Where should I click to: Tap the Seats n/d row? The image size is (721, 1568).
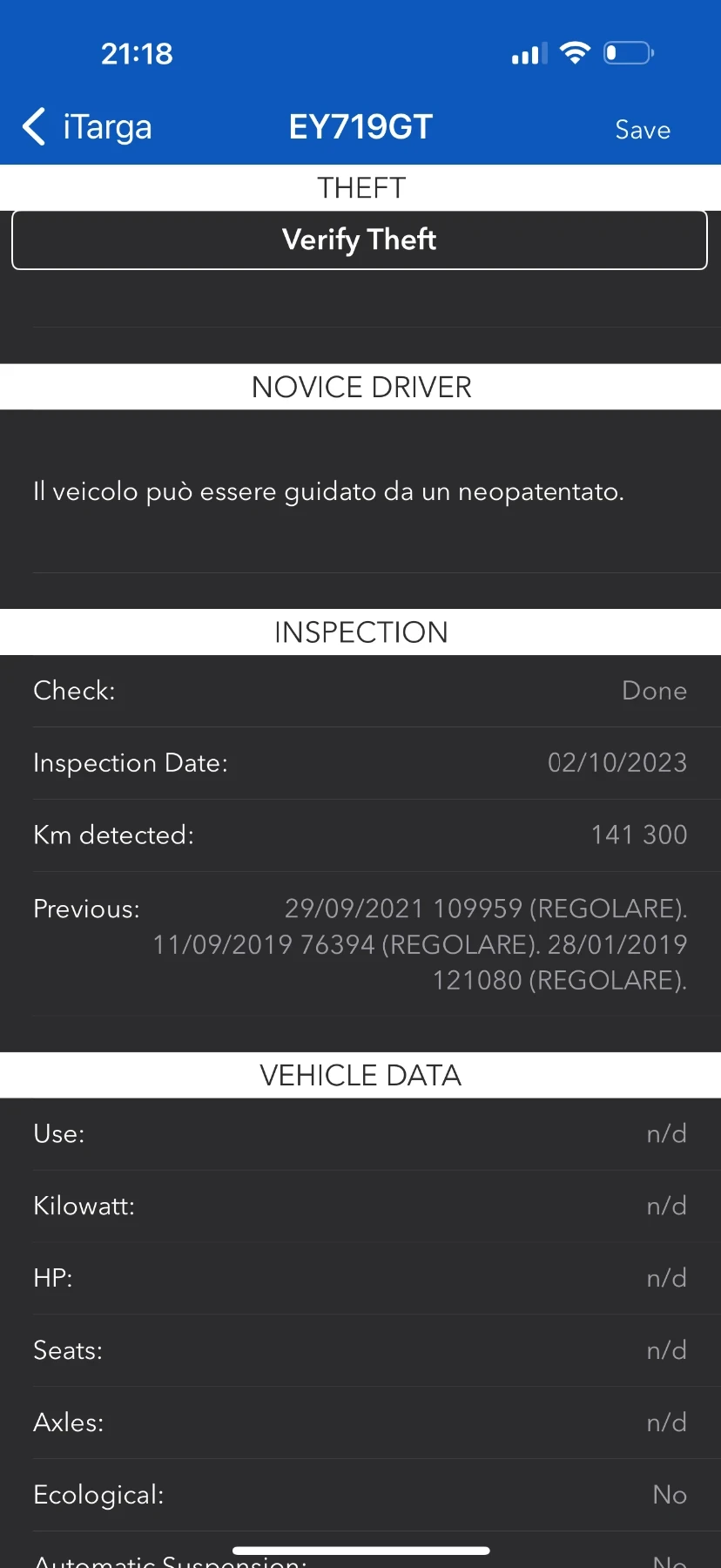point(360,1349)
